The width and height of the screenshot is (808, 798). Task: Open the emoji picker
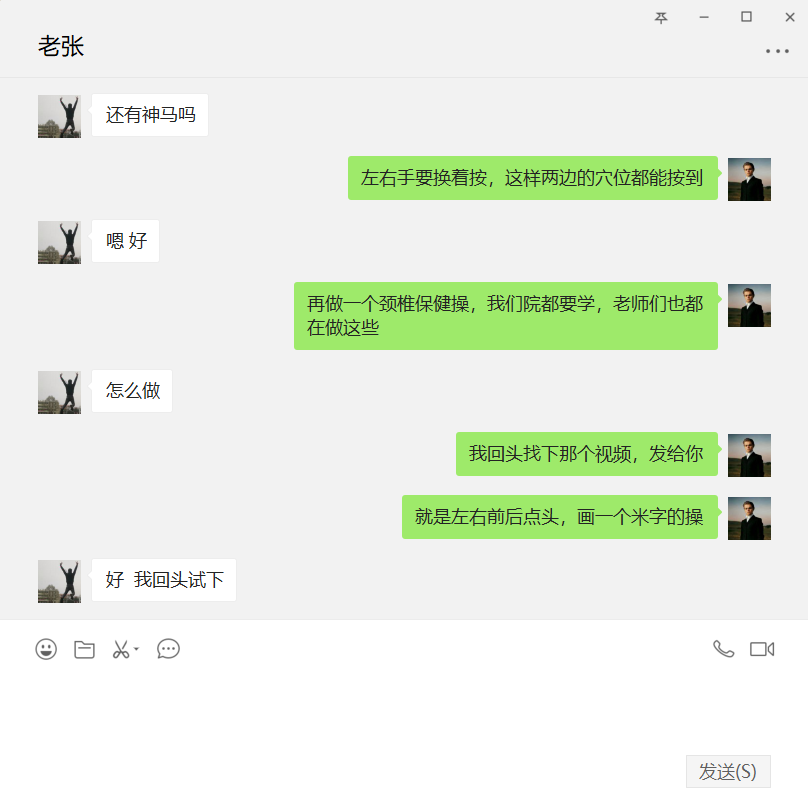[46, 649]
